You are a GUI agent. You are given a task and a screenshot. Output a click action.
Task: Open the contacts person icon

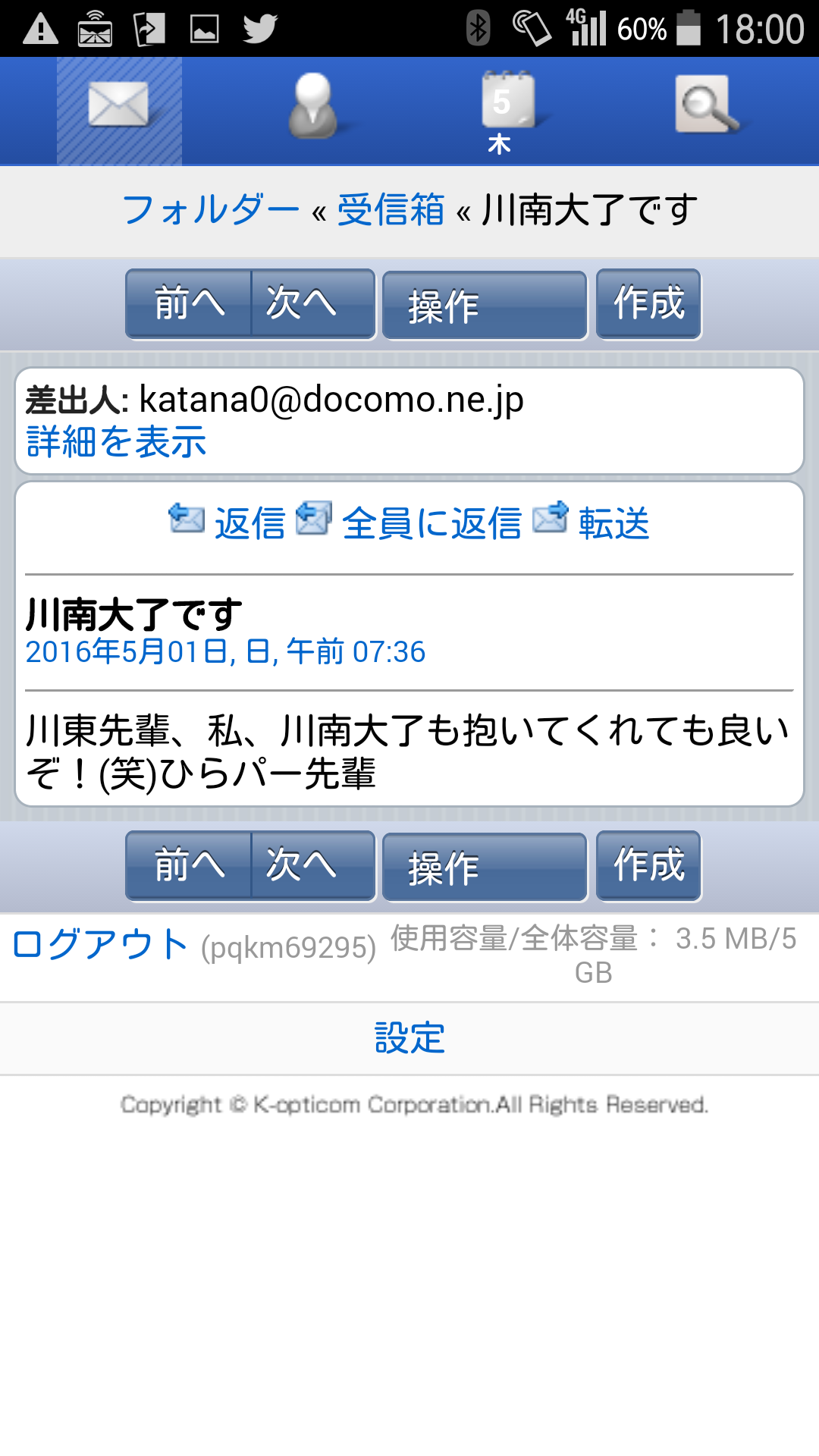point(313,106)
